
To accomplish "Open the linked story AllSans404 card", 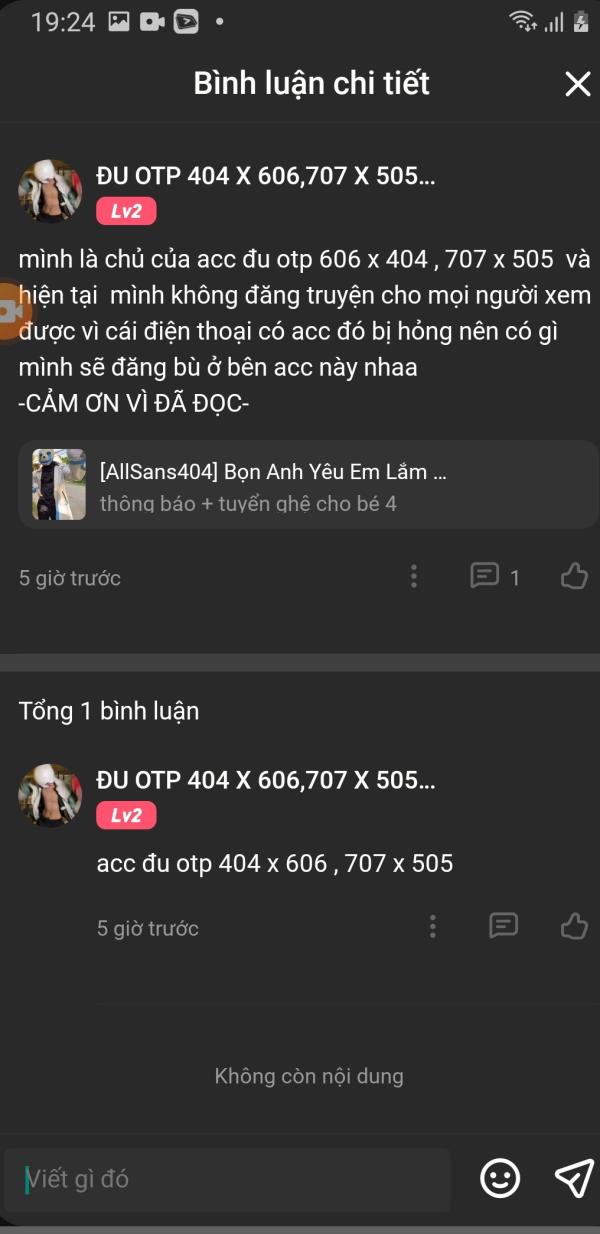I will pyautogui.click(x=308, y=485).
